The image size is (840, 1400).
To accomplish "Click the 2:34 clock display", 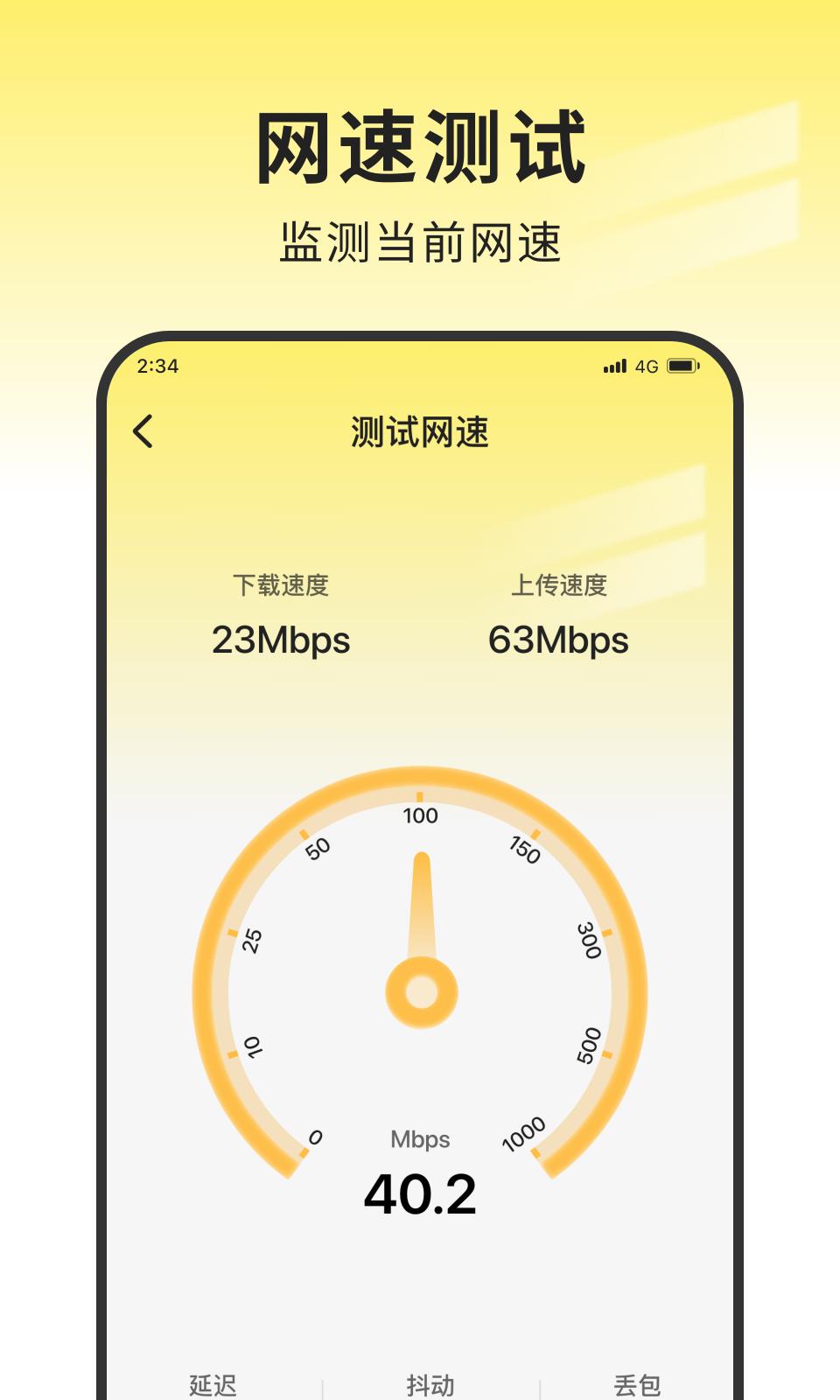I will point(156,367).
